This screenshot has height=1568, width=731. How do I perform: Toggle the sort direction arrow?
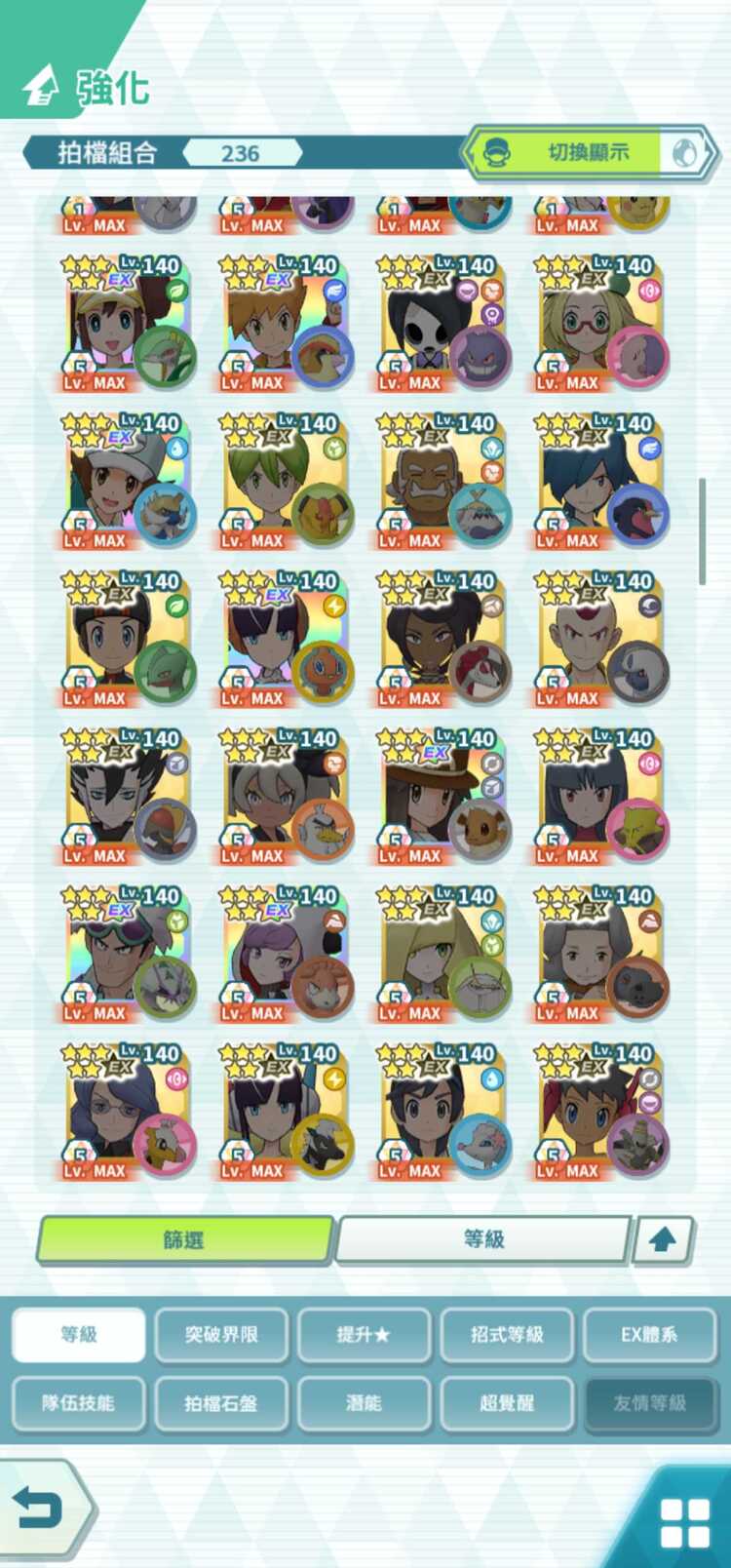[663, 1239]
